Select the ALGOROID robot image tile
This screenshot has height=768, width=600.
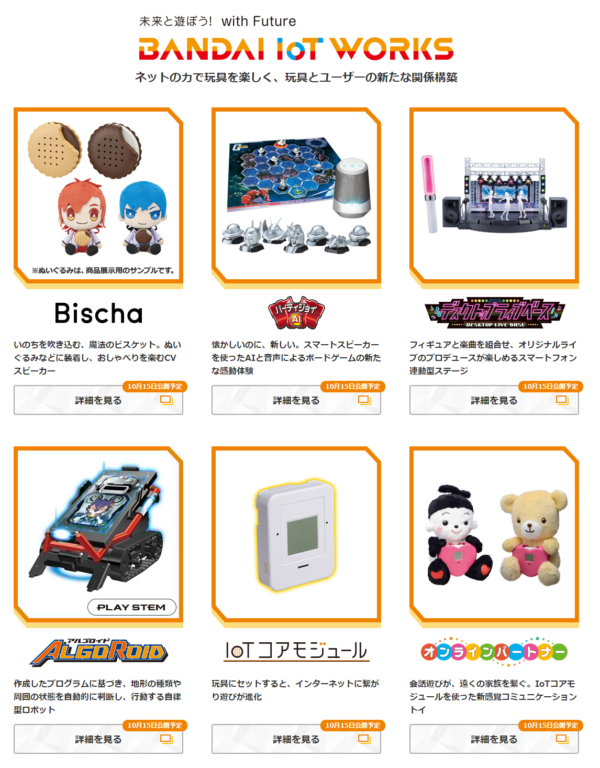pyautogui.click(x=98, y=532)
